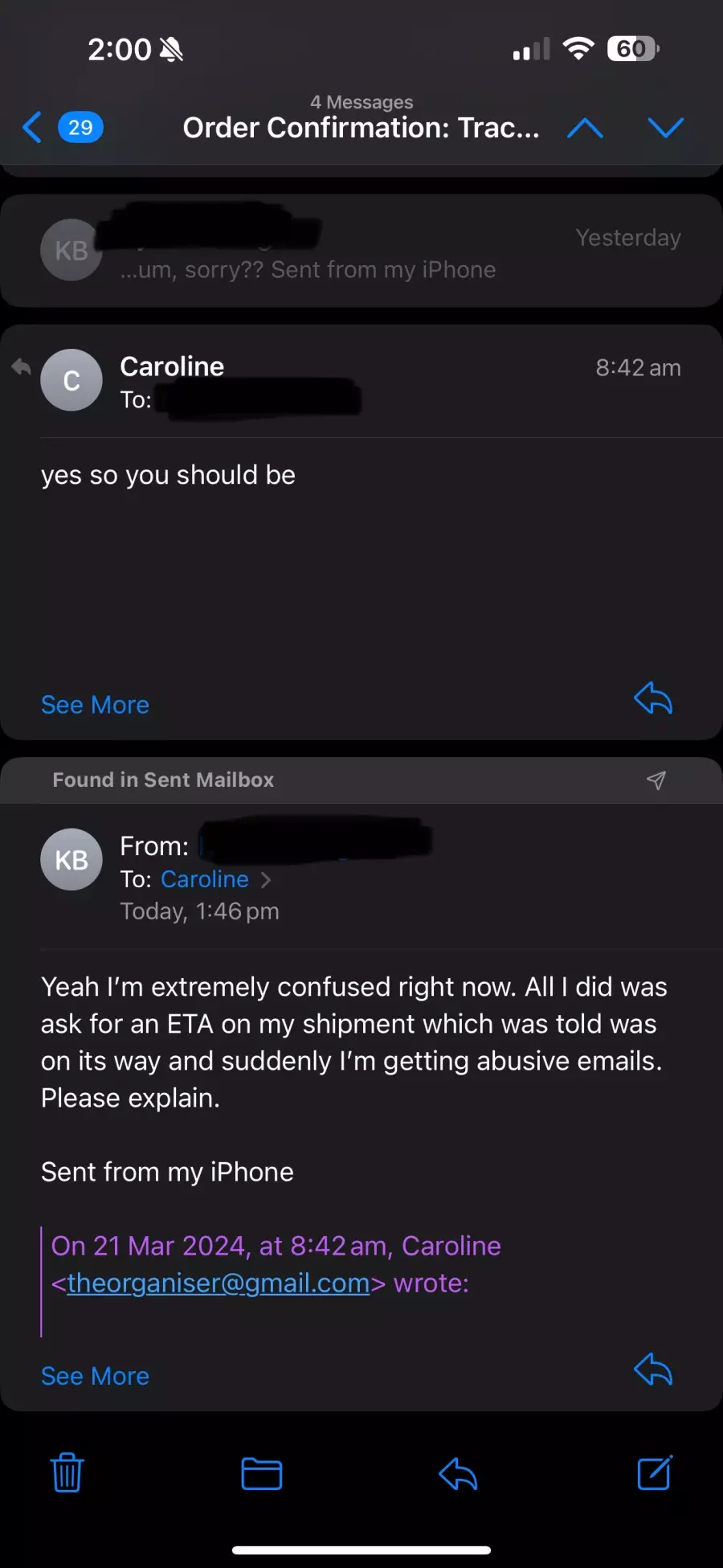Jump to the previous message using up arrow
The width and height of the screenshot is (723, 1568).
(x=585, y=127)
